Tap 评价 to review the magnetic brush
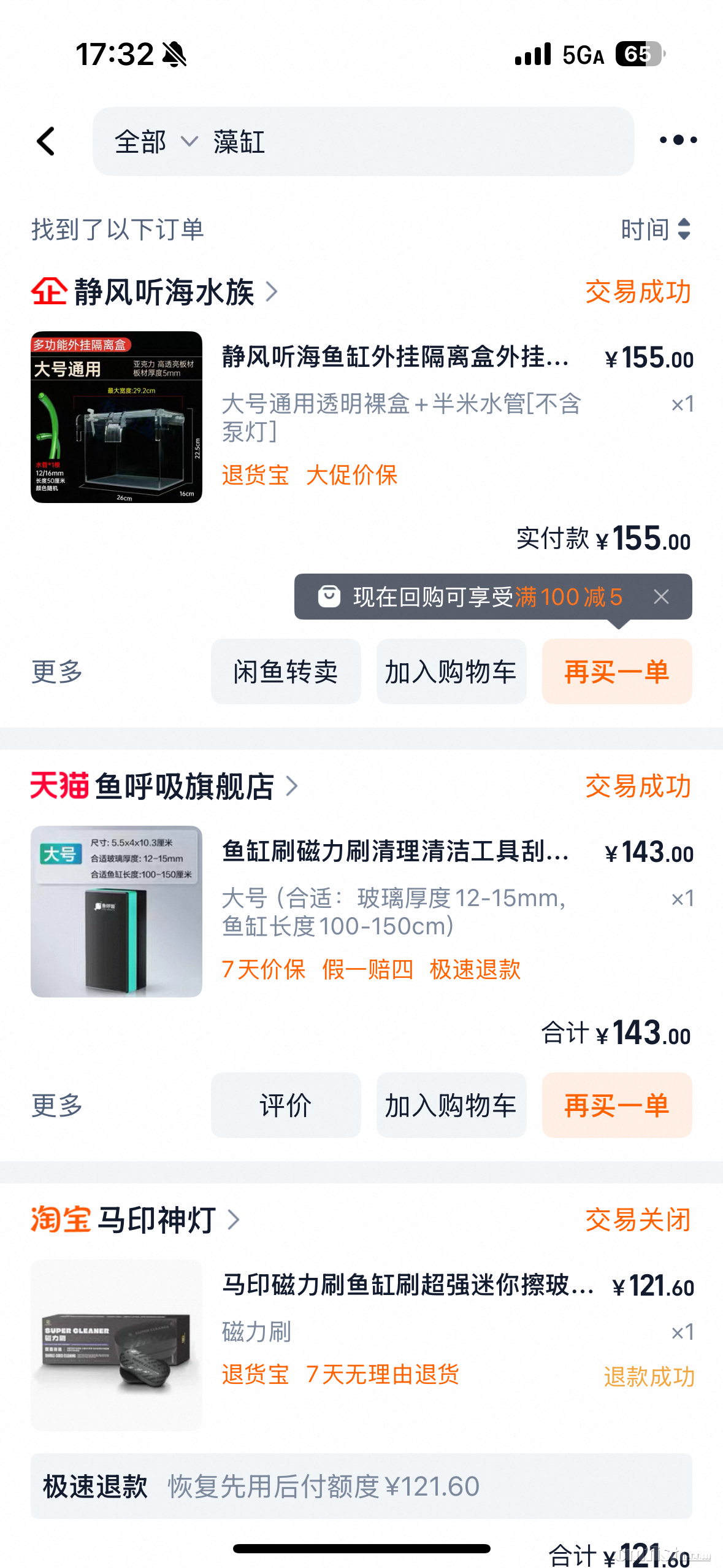 [286, 1105]
